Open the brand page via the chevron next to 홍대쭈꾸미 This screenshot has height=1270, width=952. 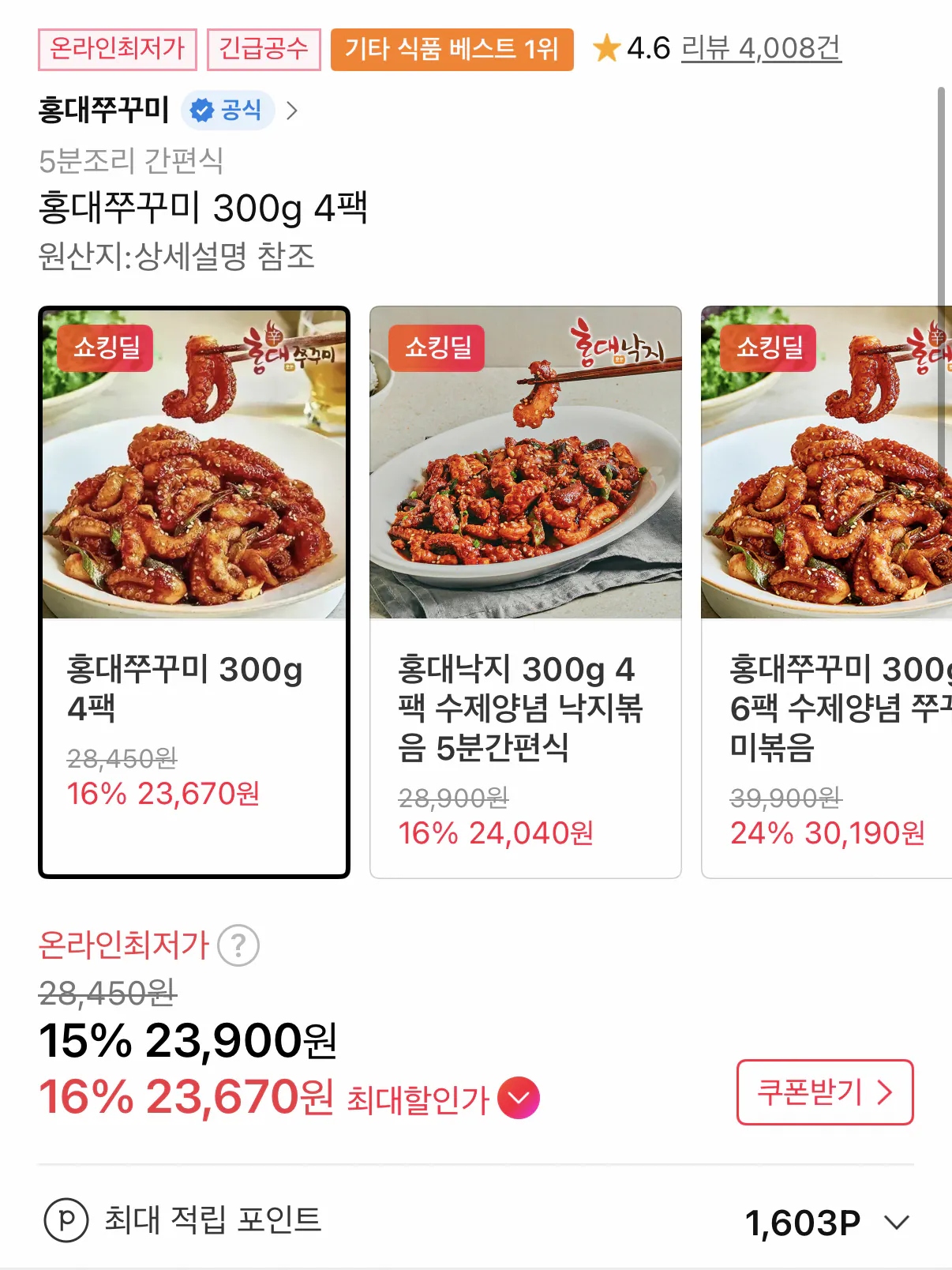coord(293,111)
